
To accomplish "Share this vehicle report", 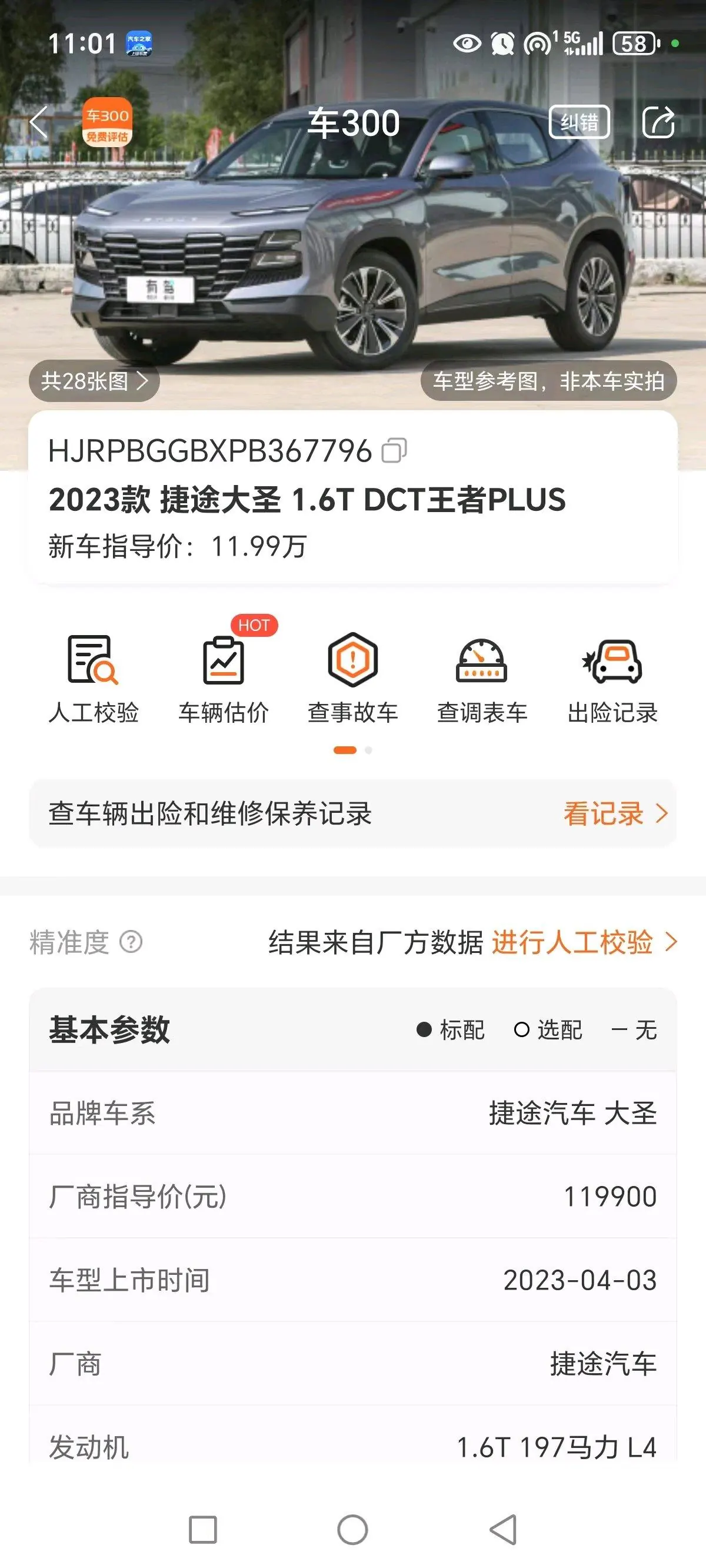I will click(658, 122).
